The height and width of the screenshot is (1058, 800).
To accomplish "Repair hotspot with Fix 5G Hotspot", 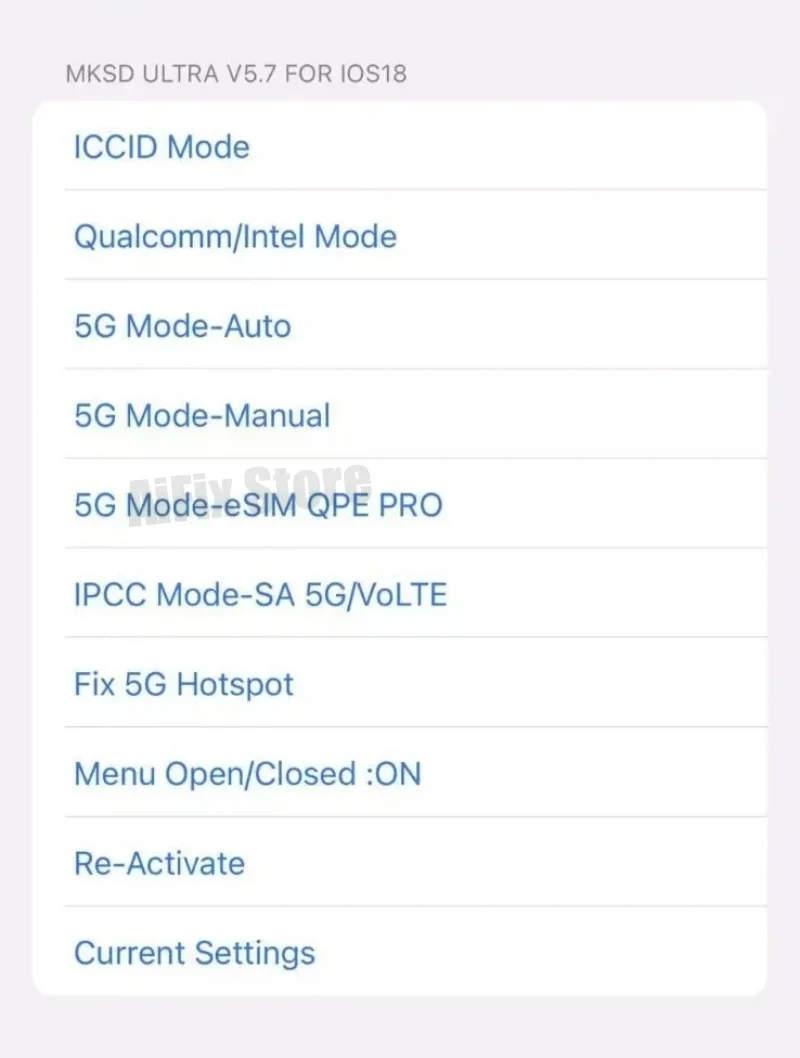I will click(183, 684).
